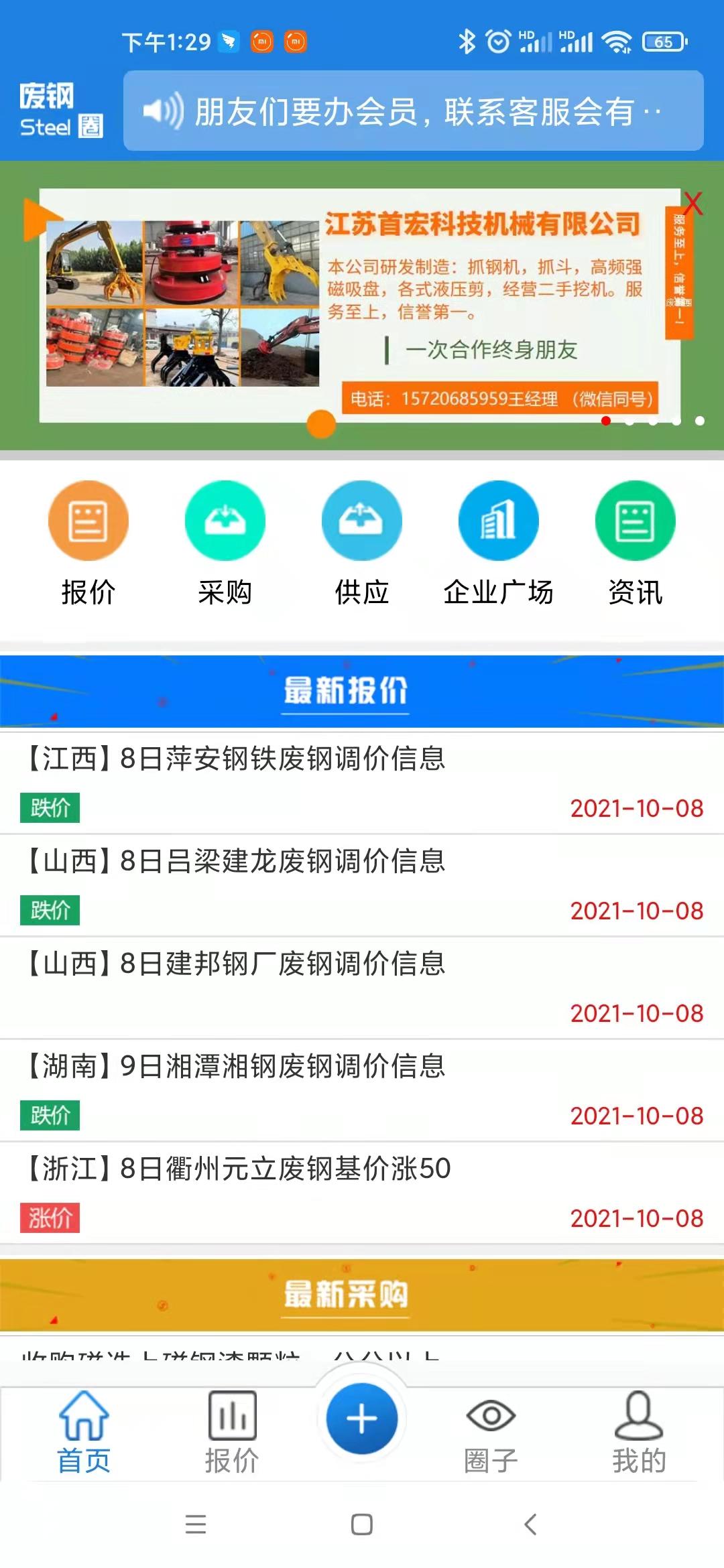The image size is (724, 1568).
Task: Switch to the 圈子 tab
Action: (x=491, y=1432)
